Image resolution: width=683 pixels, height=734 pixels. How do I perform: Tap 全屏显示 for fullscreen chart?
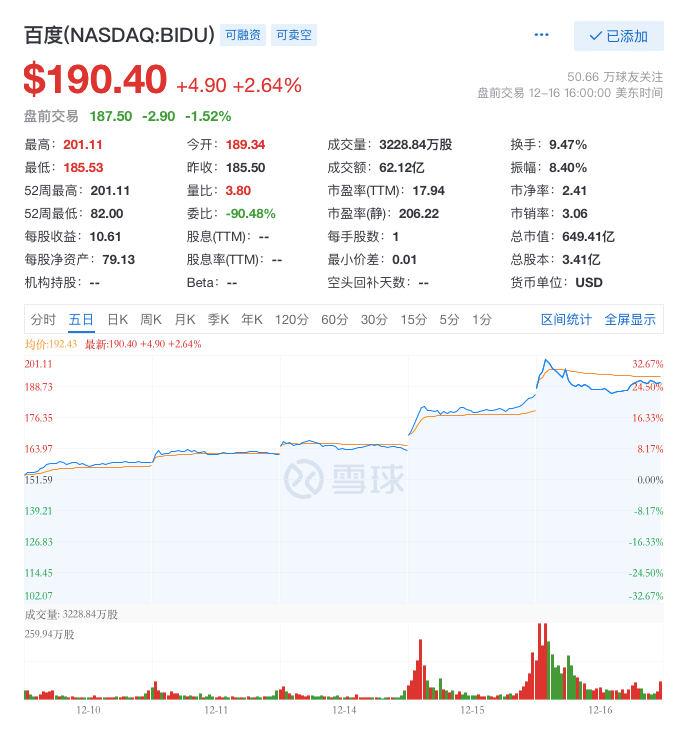click(x=630, y=320)
